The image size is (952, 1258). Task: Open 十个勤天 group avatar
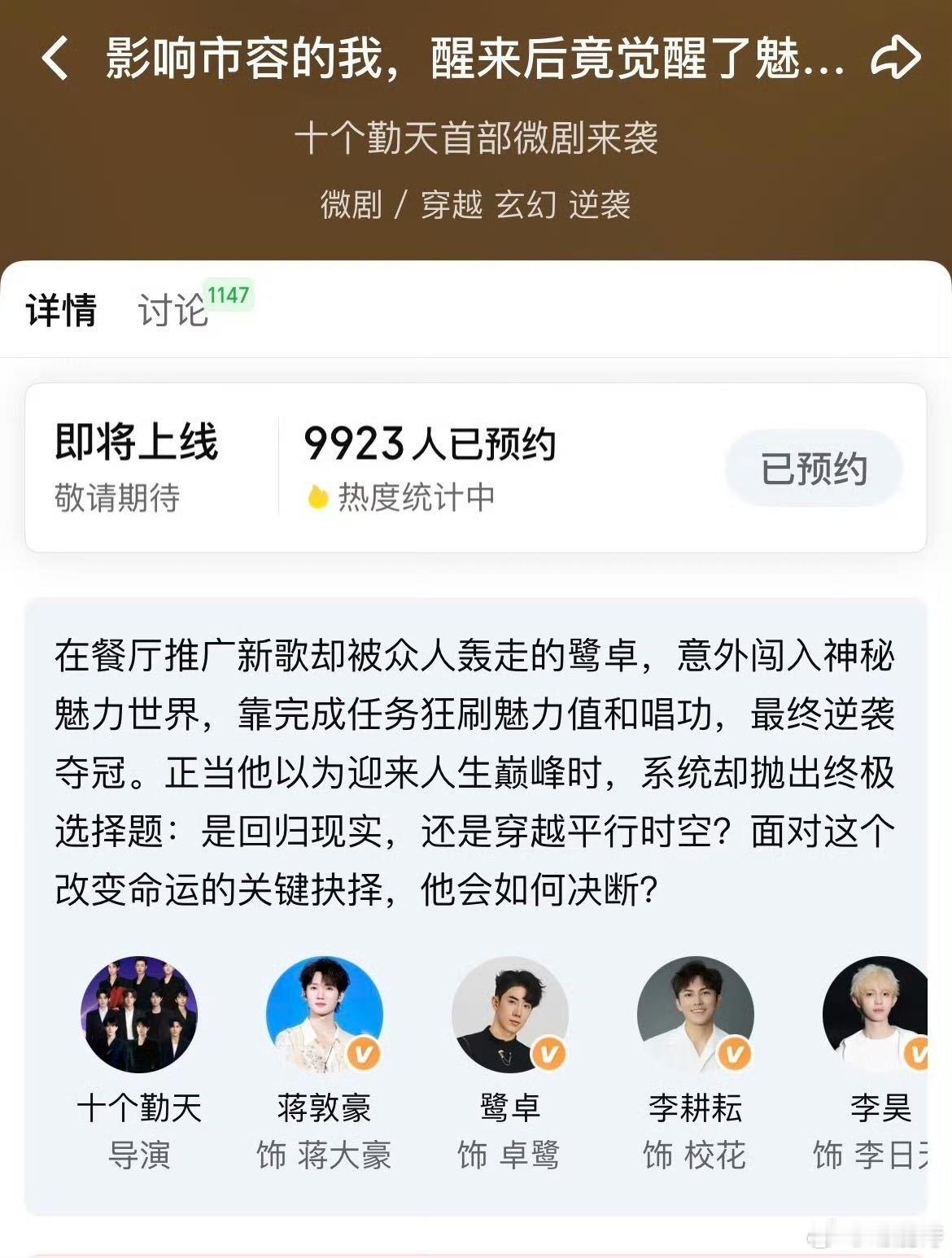pyautogui.click(x=140, y=1016)
